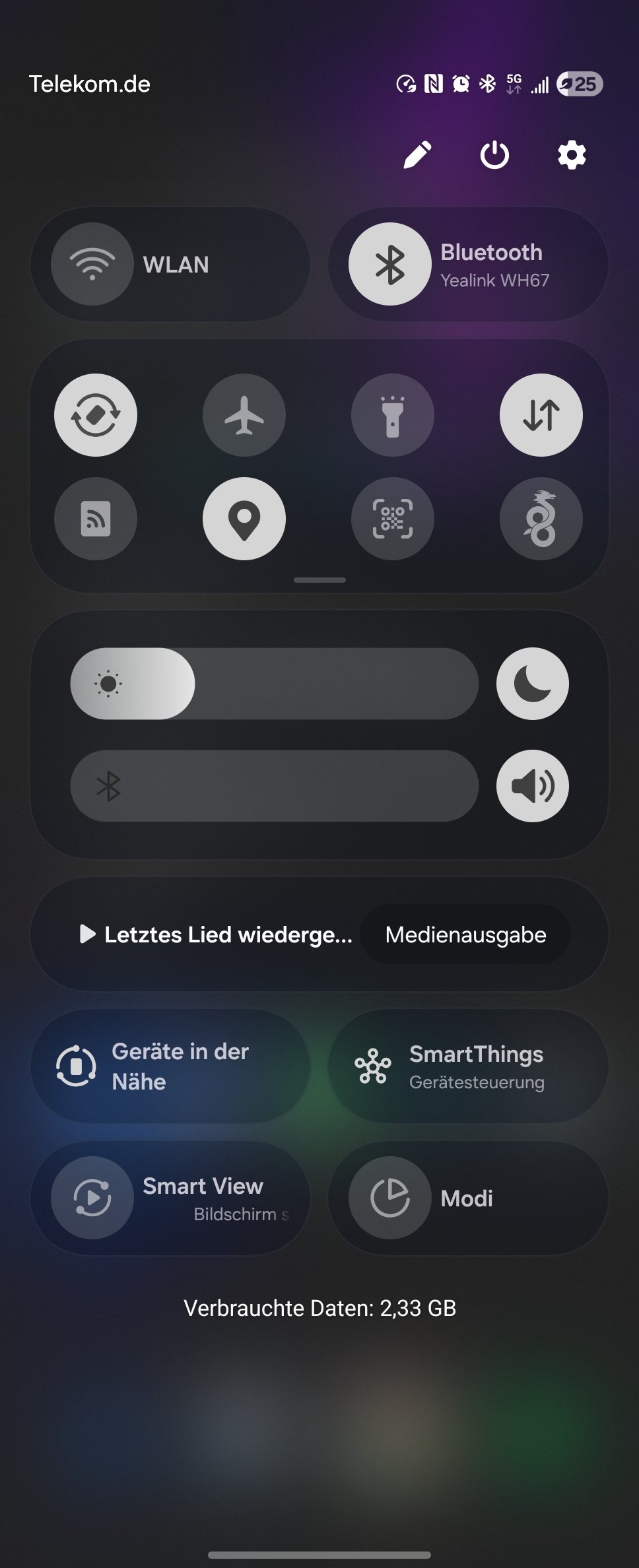The height and width of the screenshot is (1568, 639).
Task: Toggle the dragon VPN tile
Action: click(x=541, y=519)
